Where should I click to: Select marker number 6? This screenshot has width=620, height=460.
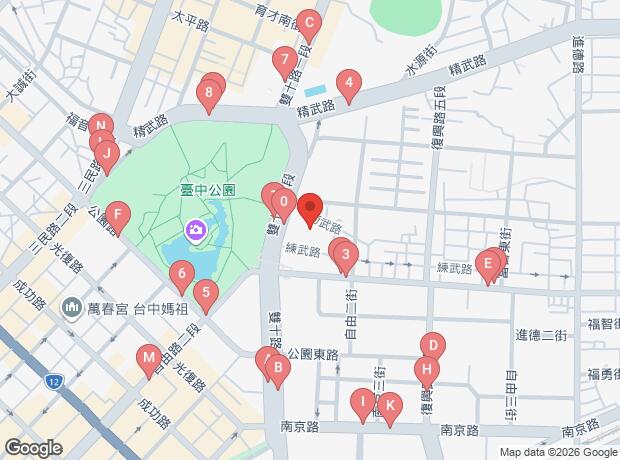[x=180, y=272]
